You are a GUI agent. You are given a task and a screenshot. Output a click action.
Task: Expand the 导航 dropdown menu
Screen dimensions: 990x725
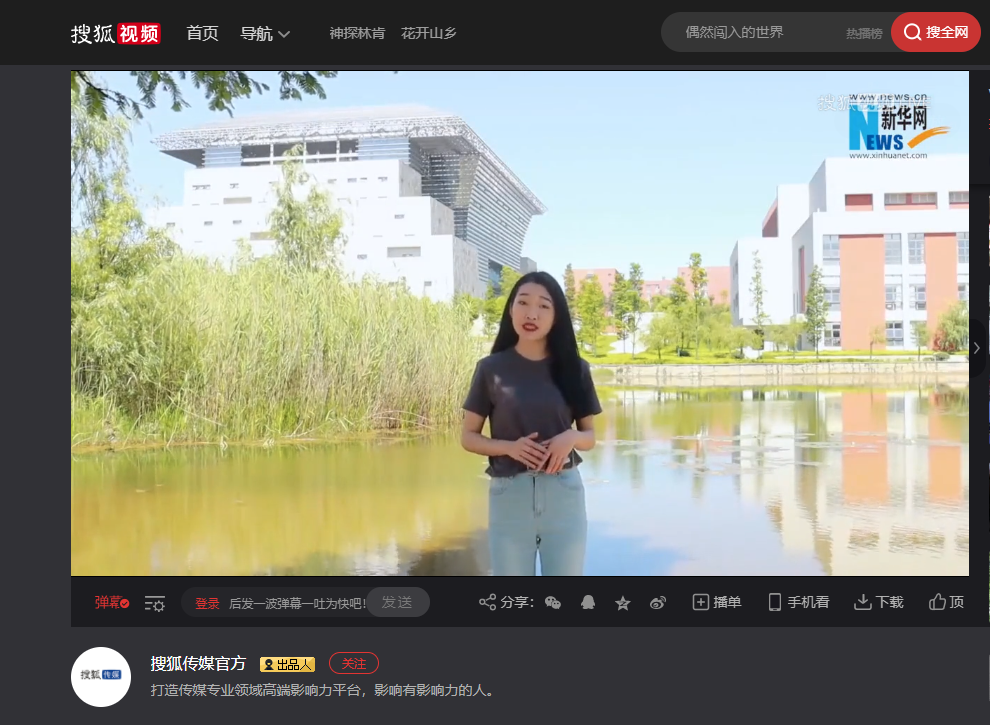pyautogui.click(x=265, y=33)
